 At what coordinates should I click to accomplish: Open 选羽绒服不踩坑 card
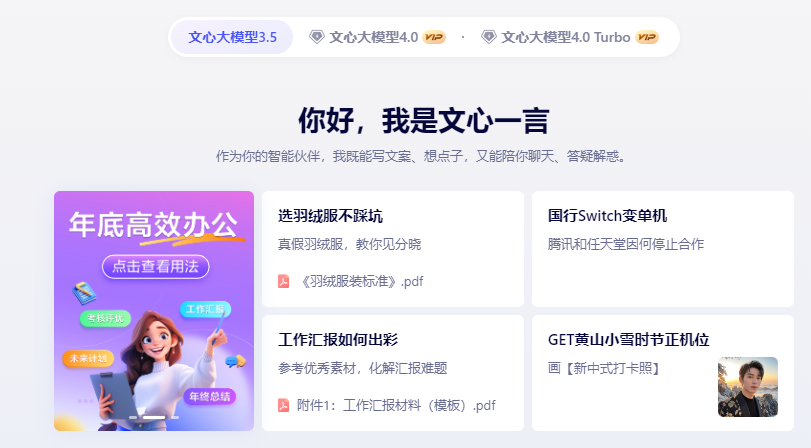392,248
